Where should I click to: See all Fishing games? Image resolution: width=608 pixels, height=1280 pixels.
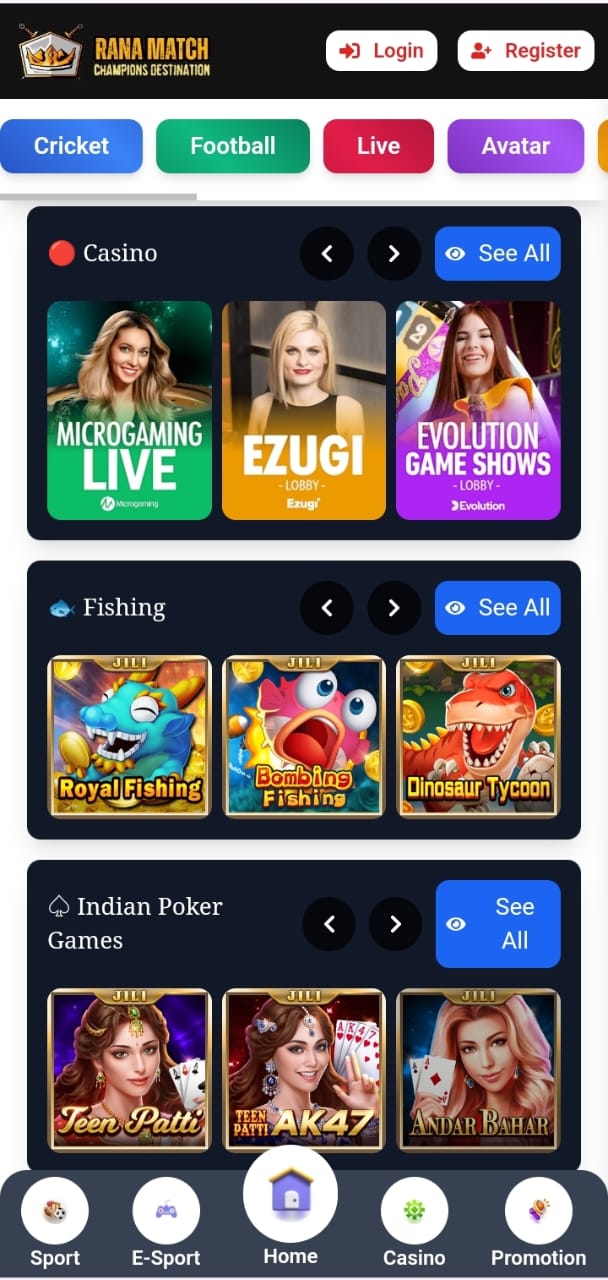point(498,608)
